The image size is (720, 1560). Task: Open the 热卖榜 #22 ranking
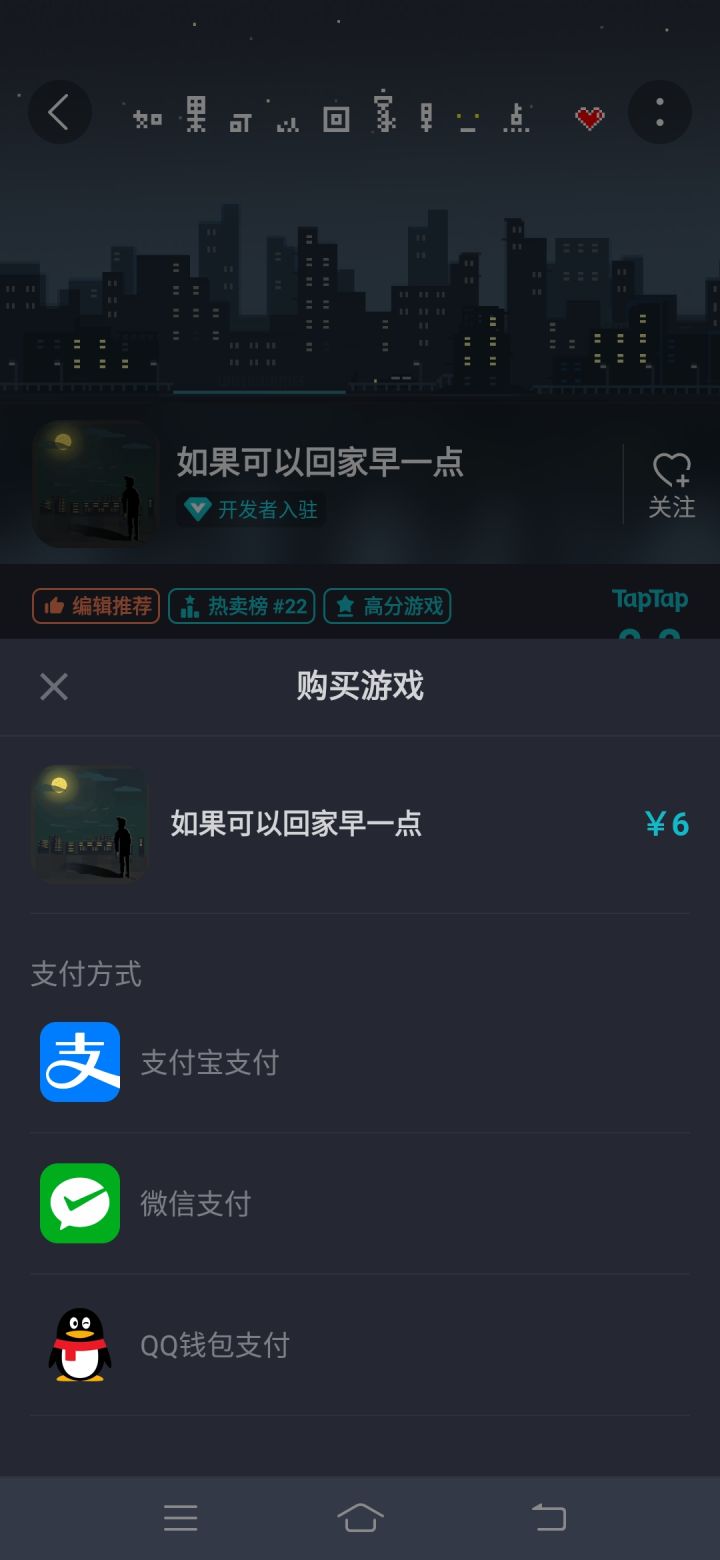pos(241,606)
